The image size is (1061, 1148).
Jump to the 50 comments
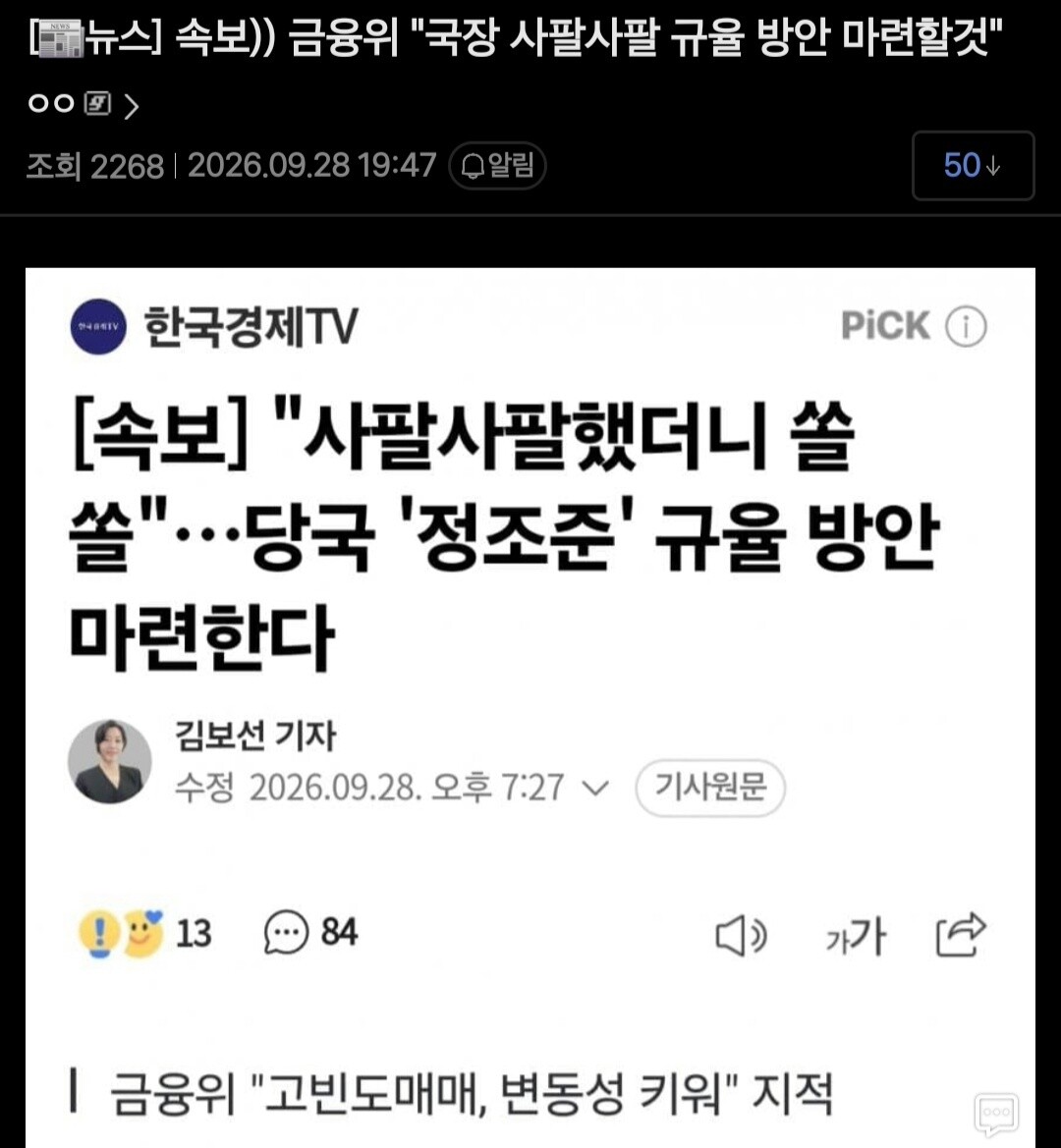(x=974, y=165)
